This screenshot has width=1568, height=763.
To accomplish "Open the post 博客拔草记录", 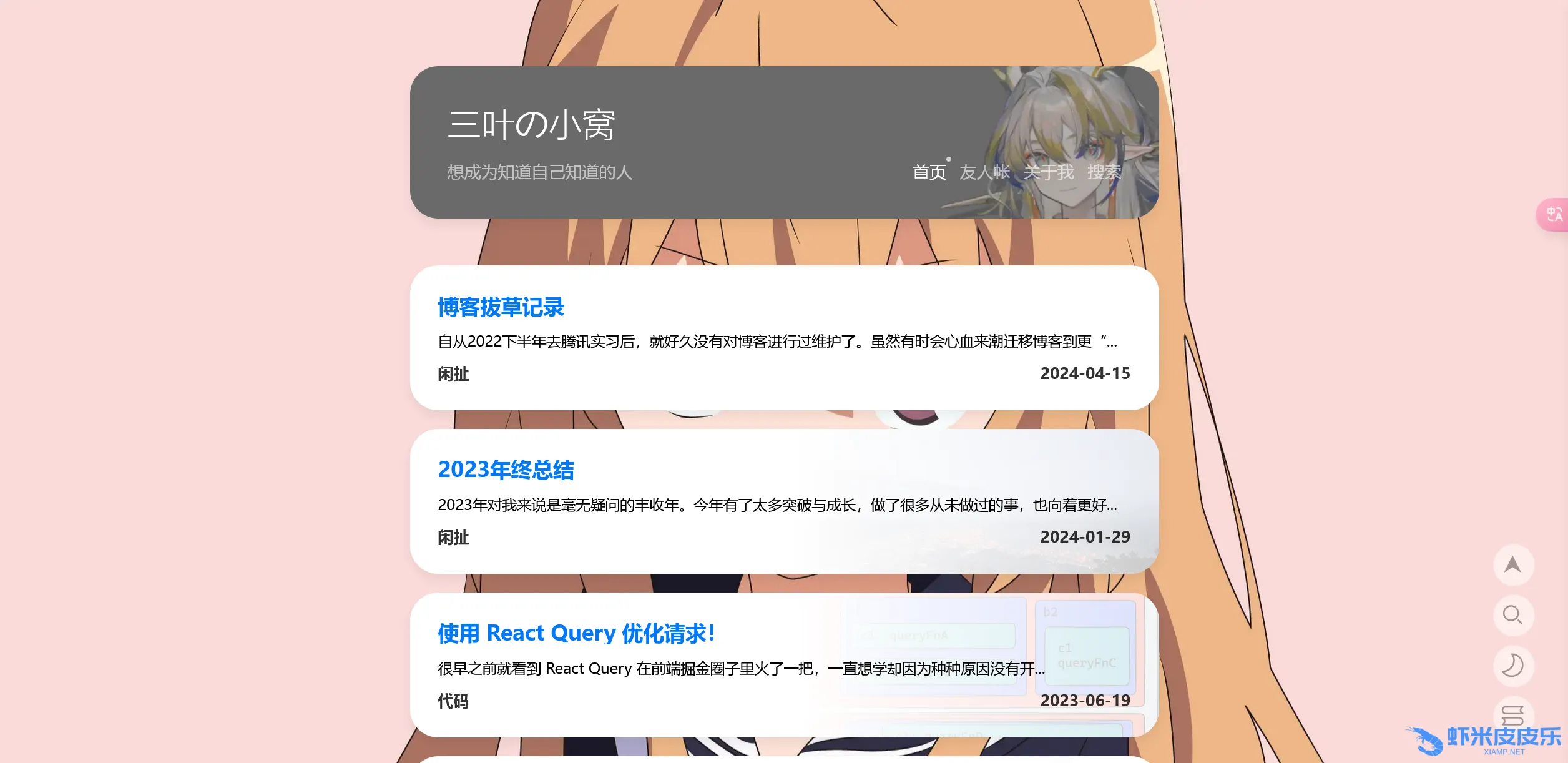I will [x=501, y=307].
